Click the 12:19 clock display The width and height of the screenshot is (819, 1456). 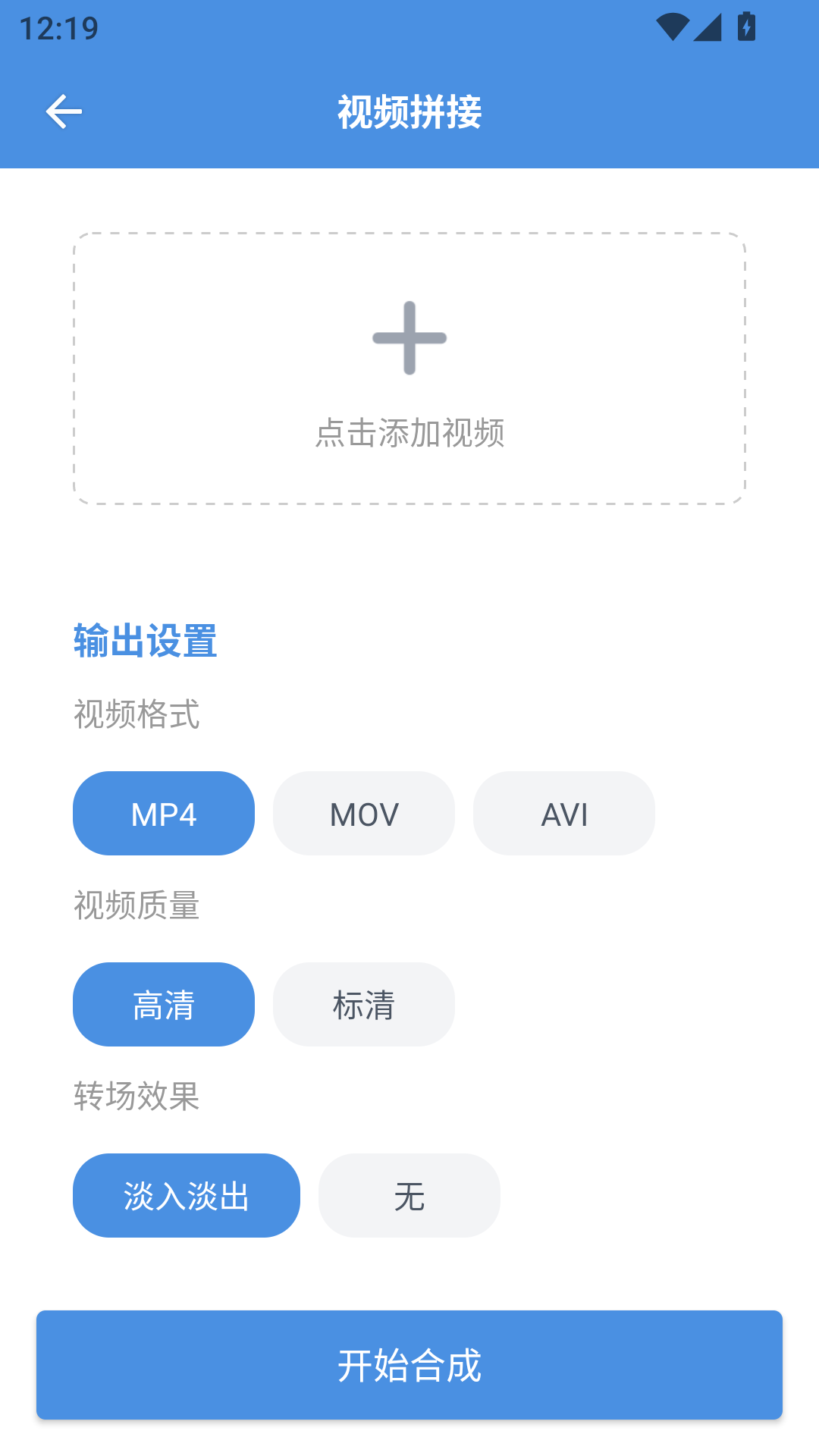click(57, 29)
